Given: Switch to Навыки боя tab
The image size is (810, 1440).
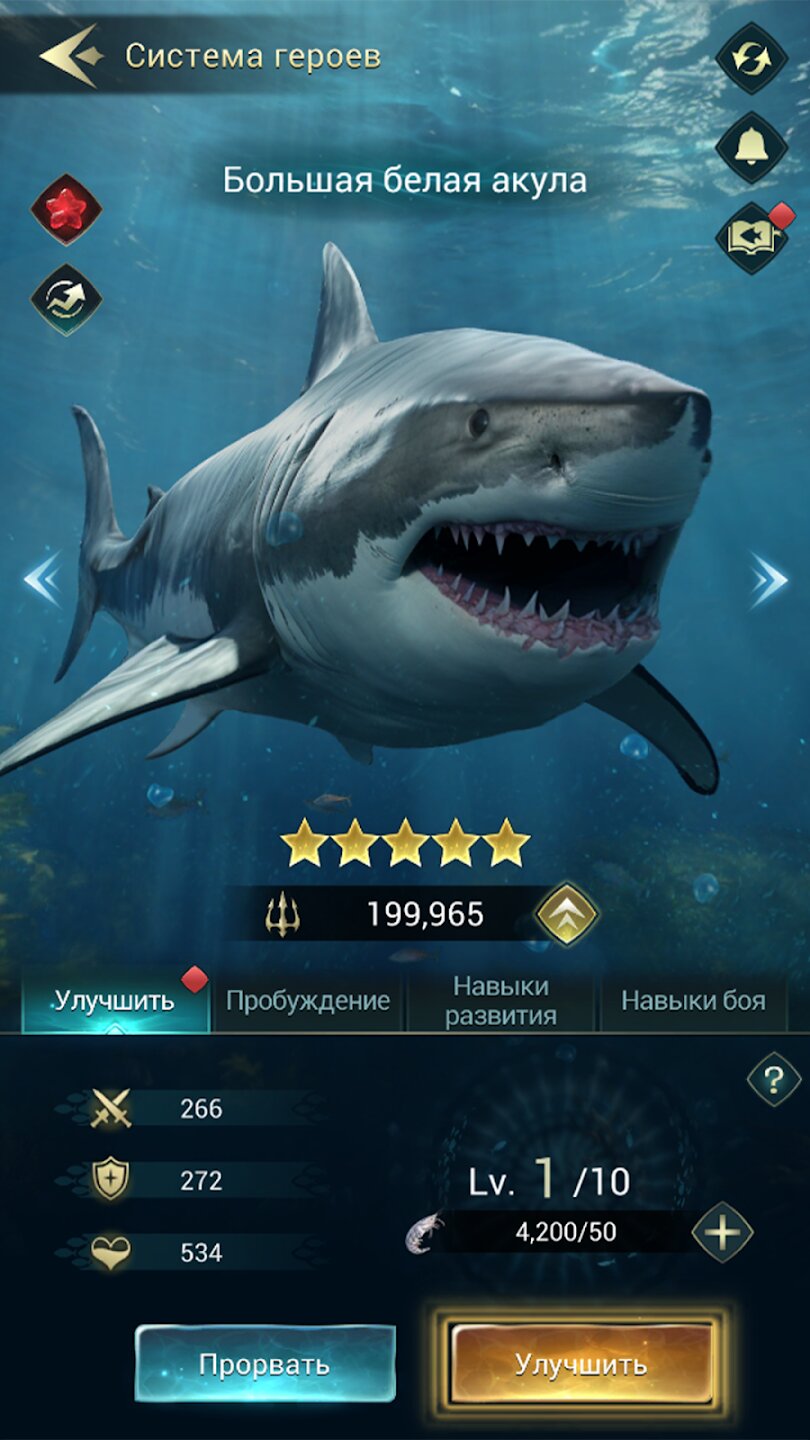Looking at the screenshot, I should [x=693, y=1000].
